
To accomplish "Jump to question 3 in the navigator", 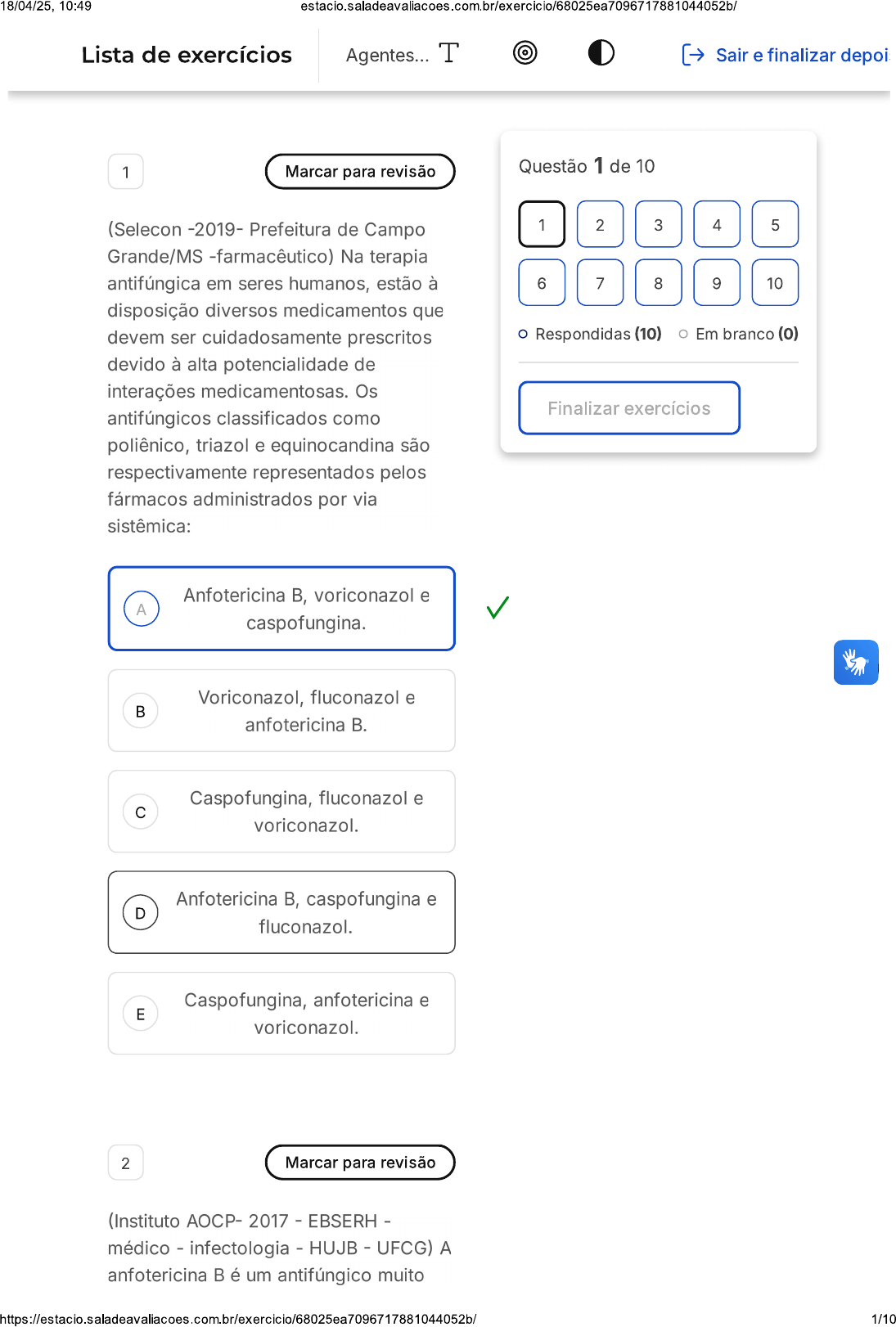I will coord(659,224).
